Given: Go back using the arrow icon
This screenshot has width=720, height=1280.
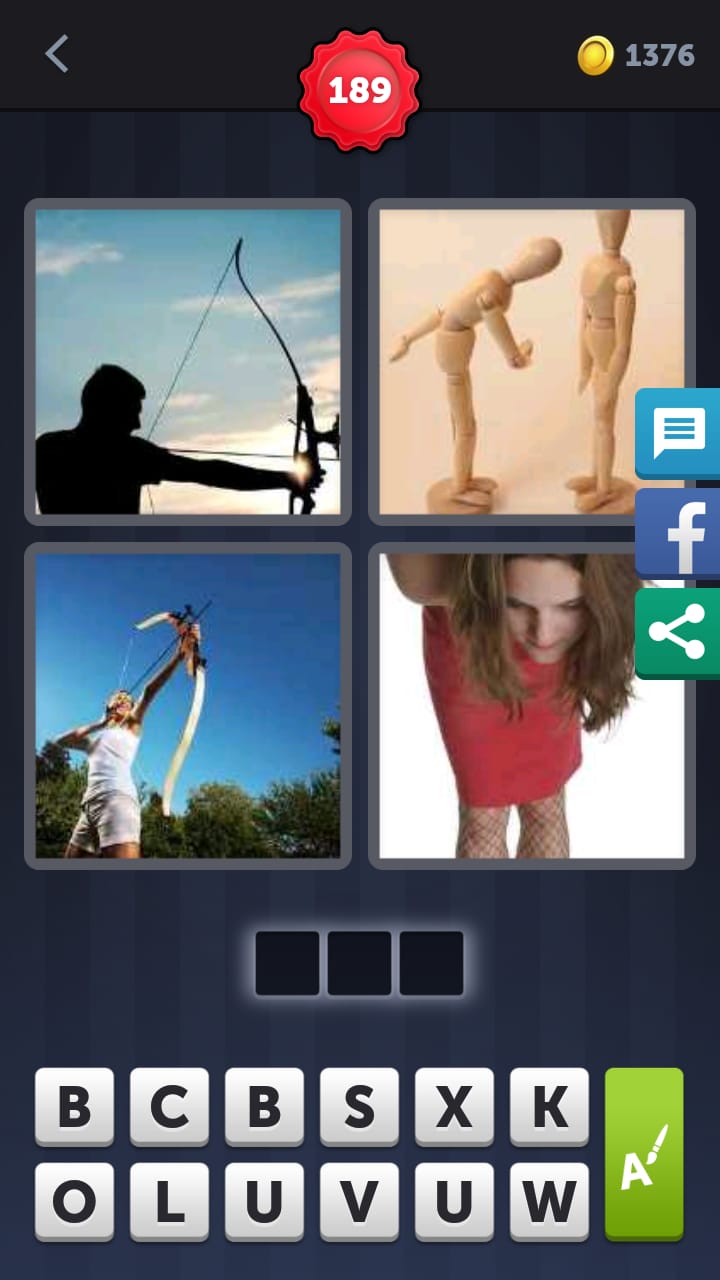Looking at the screenshot, I should click(57, 54).
